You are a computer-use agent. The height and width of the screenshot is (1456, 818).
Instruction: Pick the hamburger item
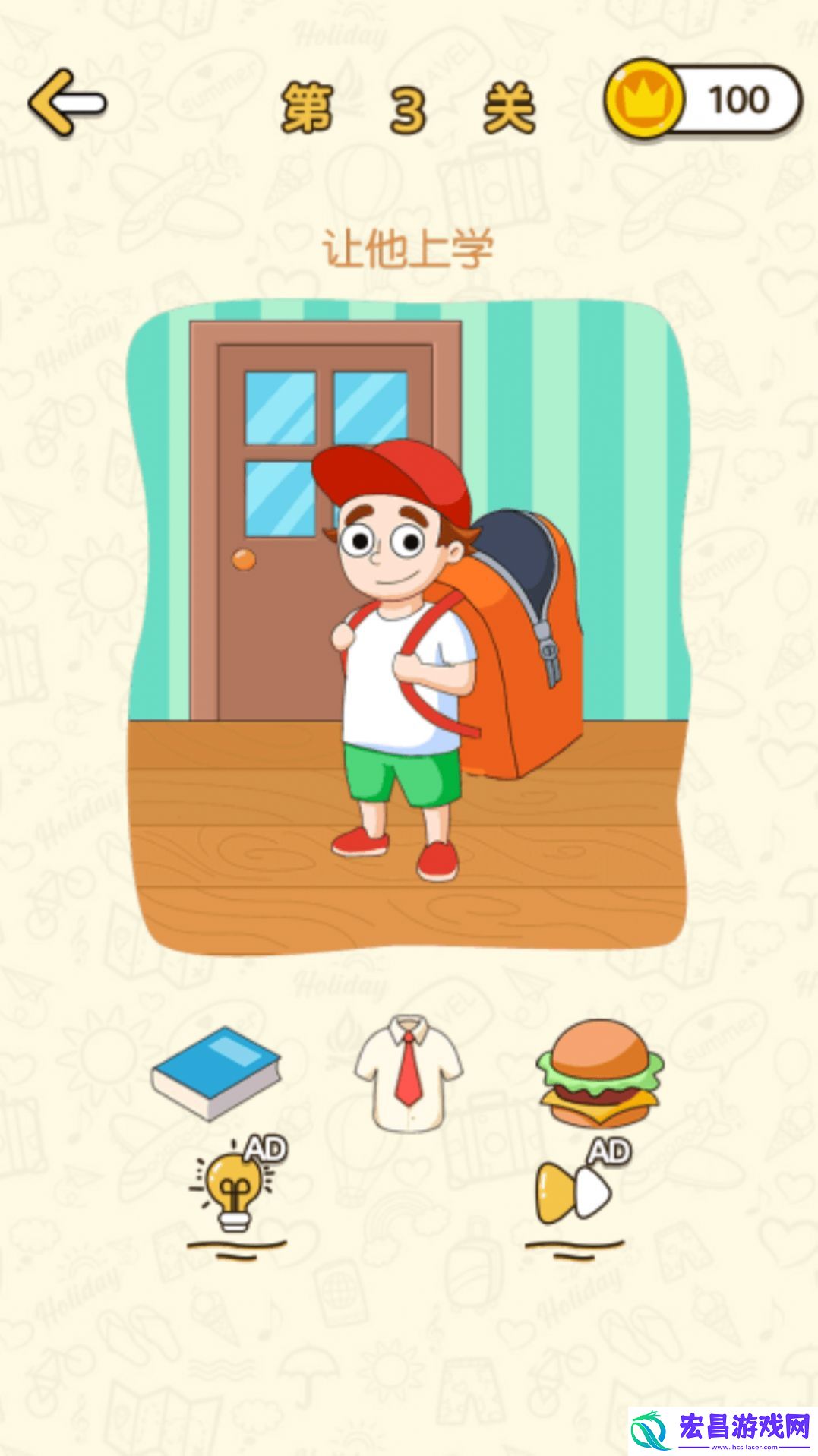click(x=600, y=1073)
